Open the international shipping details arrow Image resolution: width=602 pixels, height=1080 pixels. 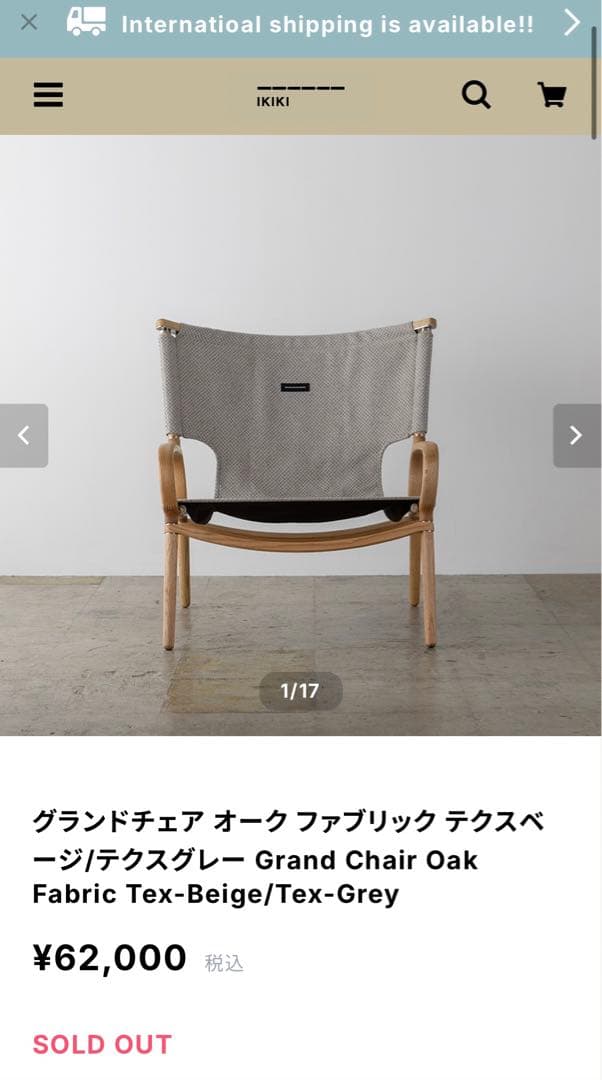(572, 23)
